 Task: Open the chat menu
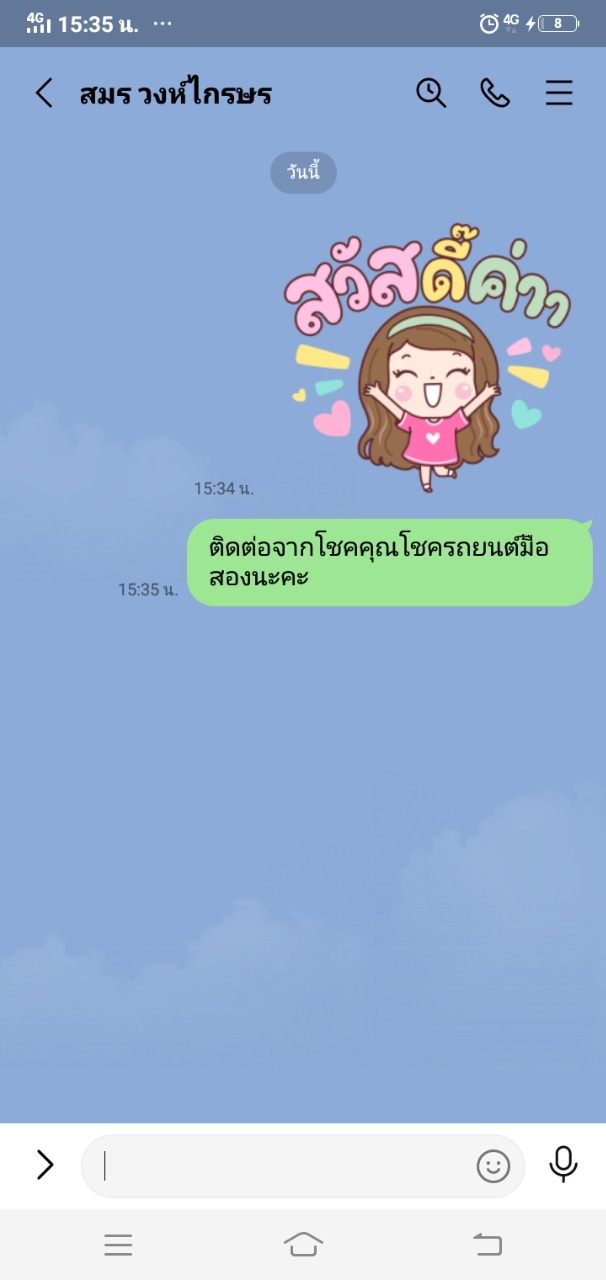559,93
